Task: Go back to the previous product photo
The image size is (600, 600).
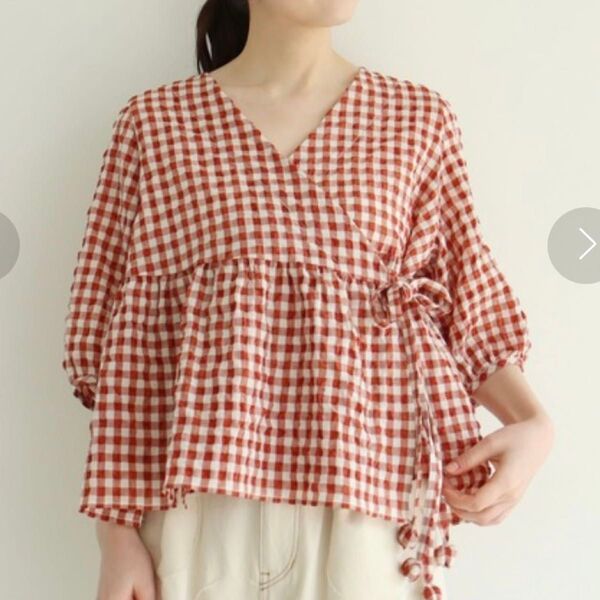Action: tap(6, 245)
